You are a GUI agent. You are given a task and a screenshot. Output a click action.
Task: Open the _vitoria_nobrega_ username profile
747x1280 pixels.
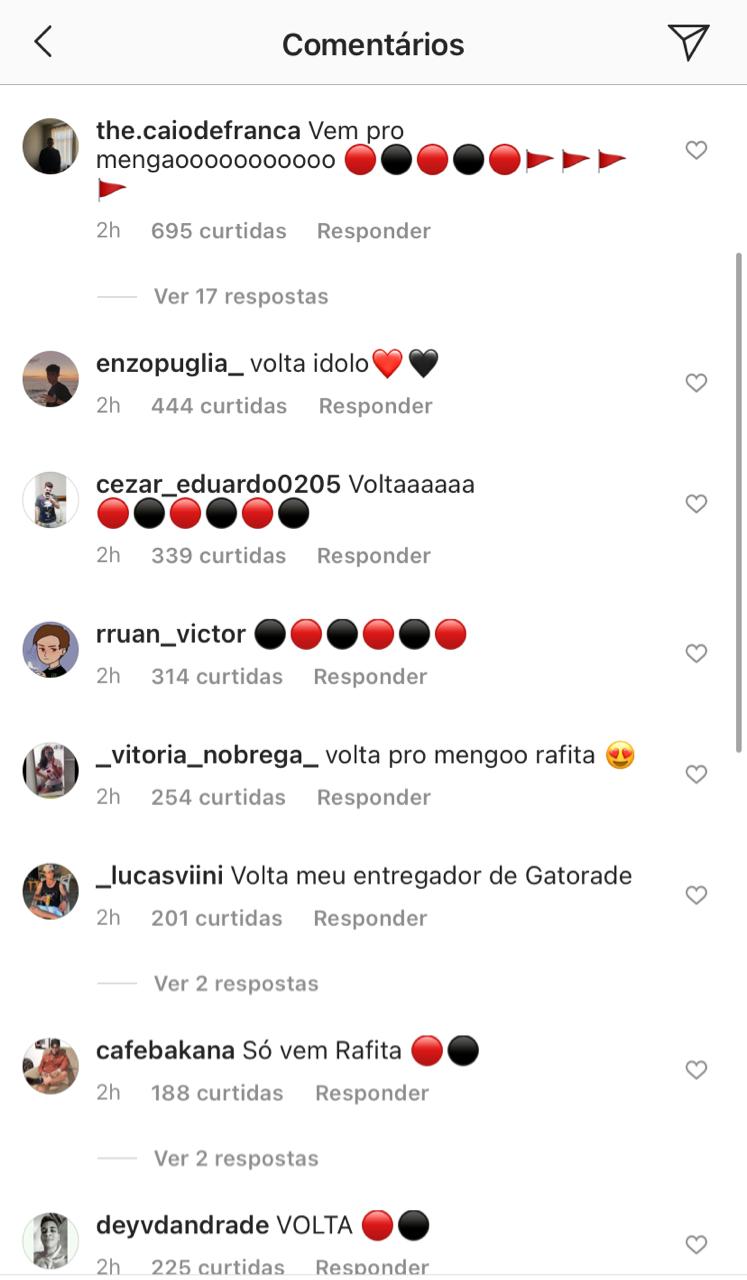coord(207,755)
